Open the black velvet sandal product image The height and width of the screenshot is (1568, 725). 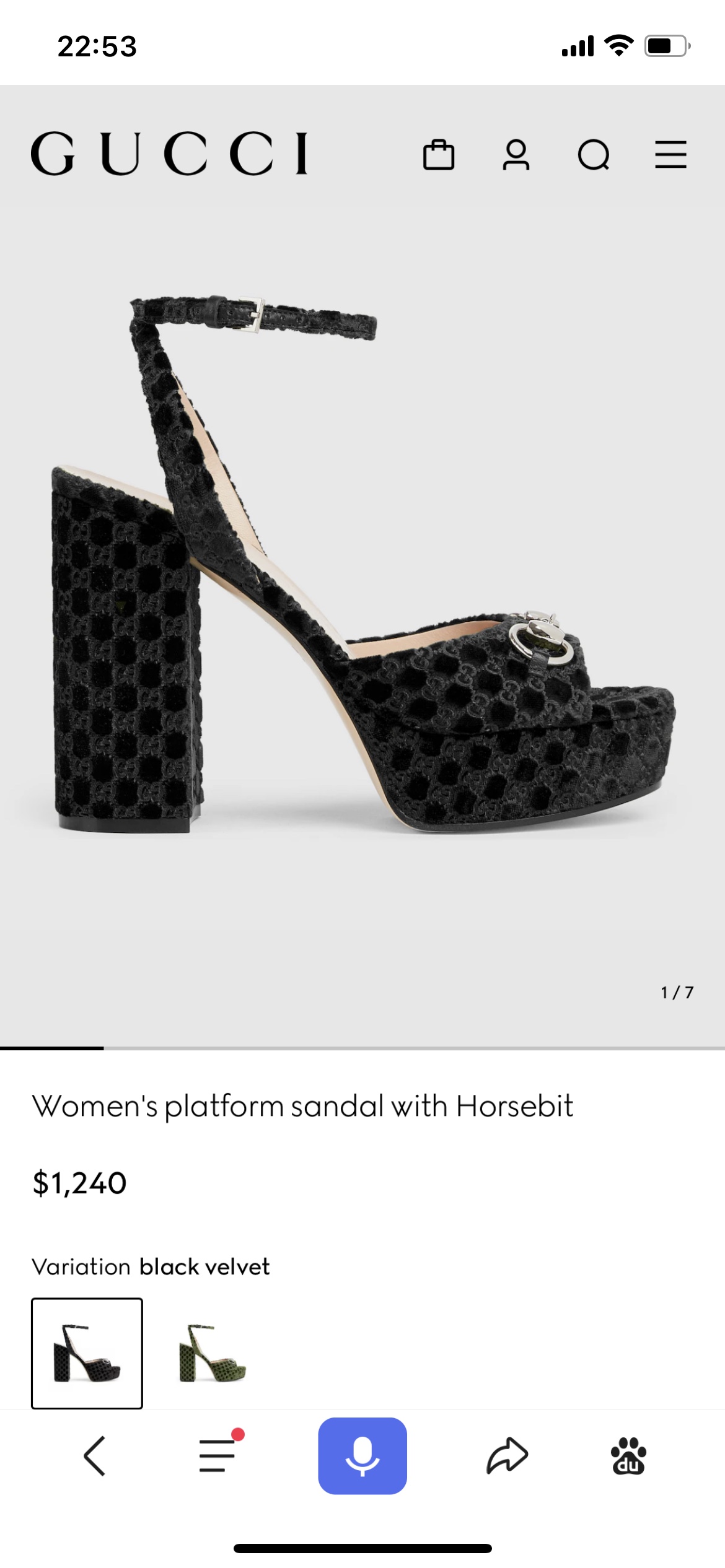[362, 564]
